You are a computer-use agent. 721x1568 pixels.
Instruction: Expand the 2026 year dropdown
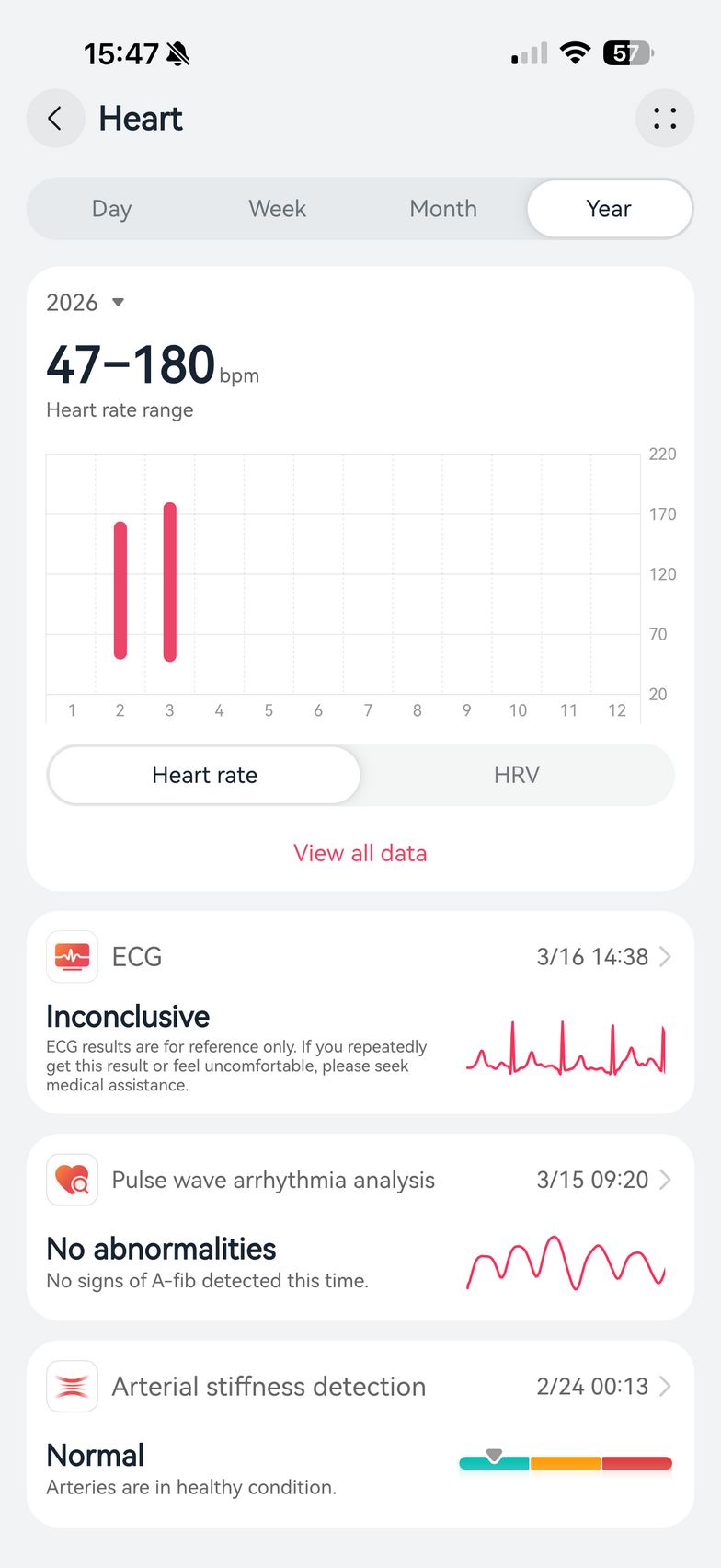tap(86, 303)
